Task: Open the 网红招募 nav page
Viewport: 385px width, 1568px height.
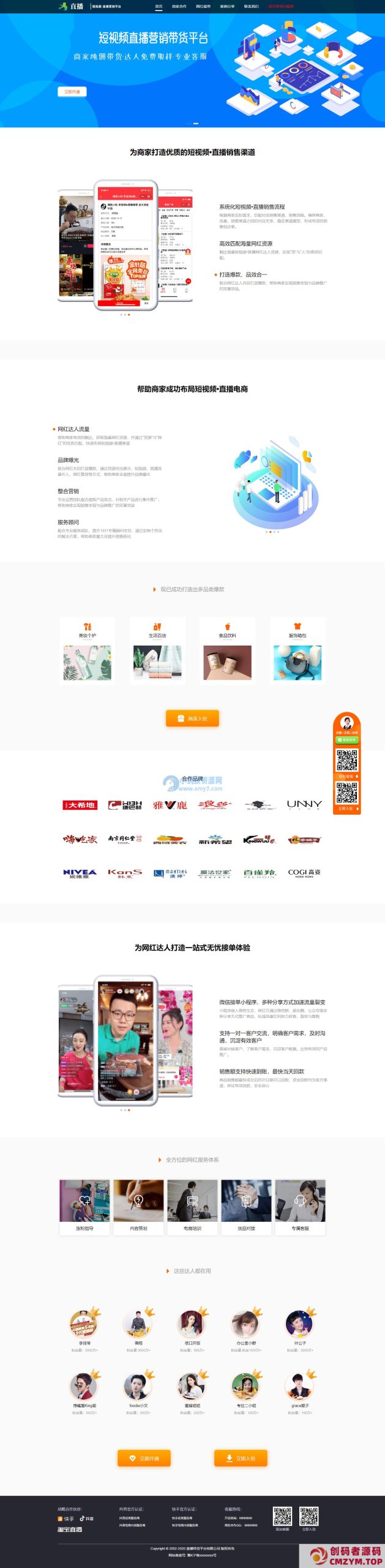Action: (203, 6)
